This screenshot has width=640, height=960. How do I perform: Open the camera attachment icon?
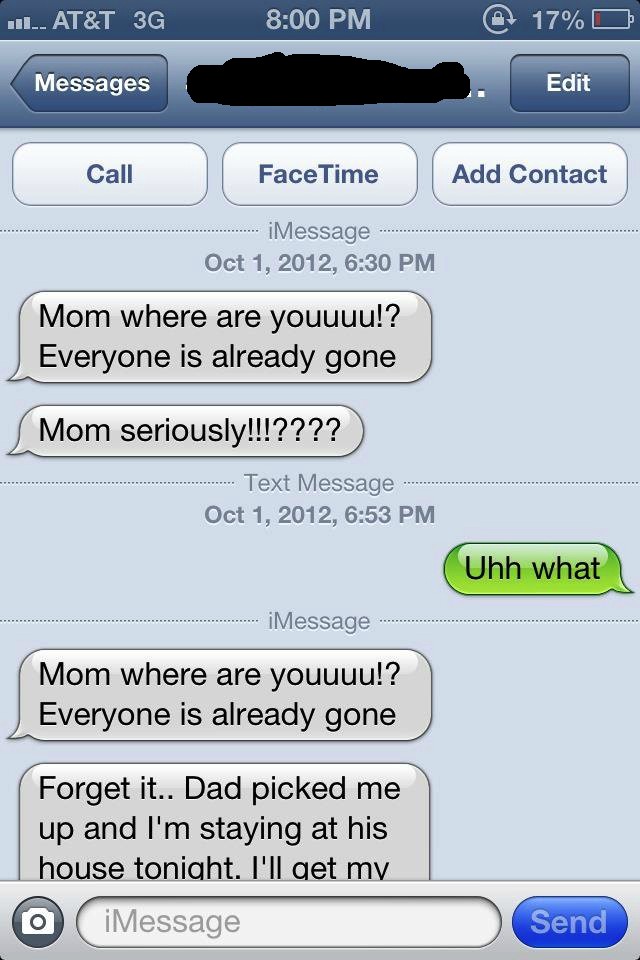(x=38, y=922)
